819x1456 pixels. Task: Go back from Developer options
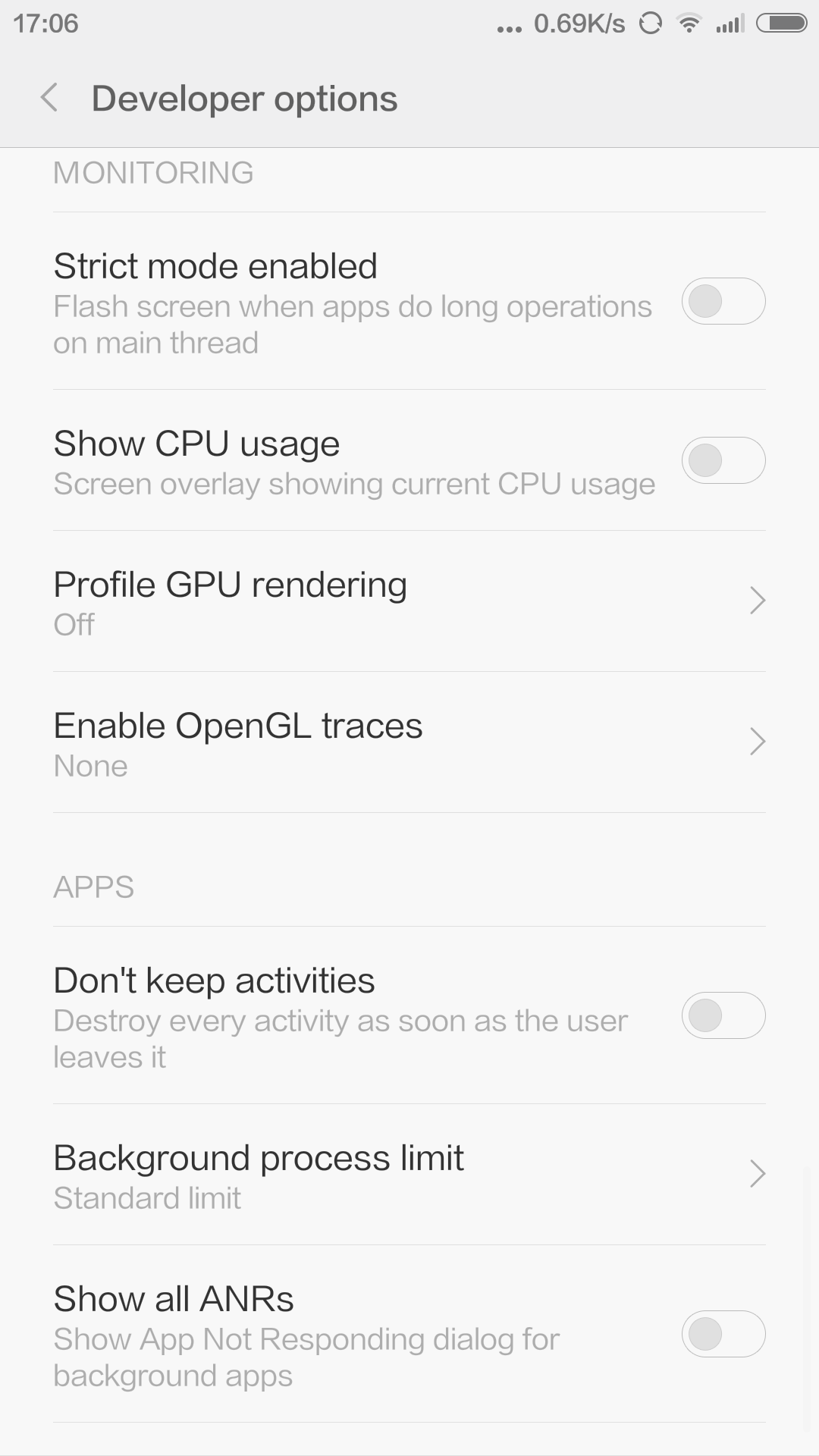[50, 99]
